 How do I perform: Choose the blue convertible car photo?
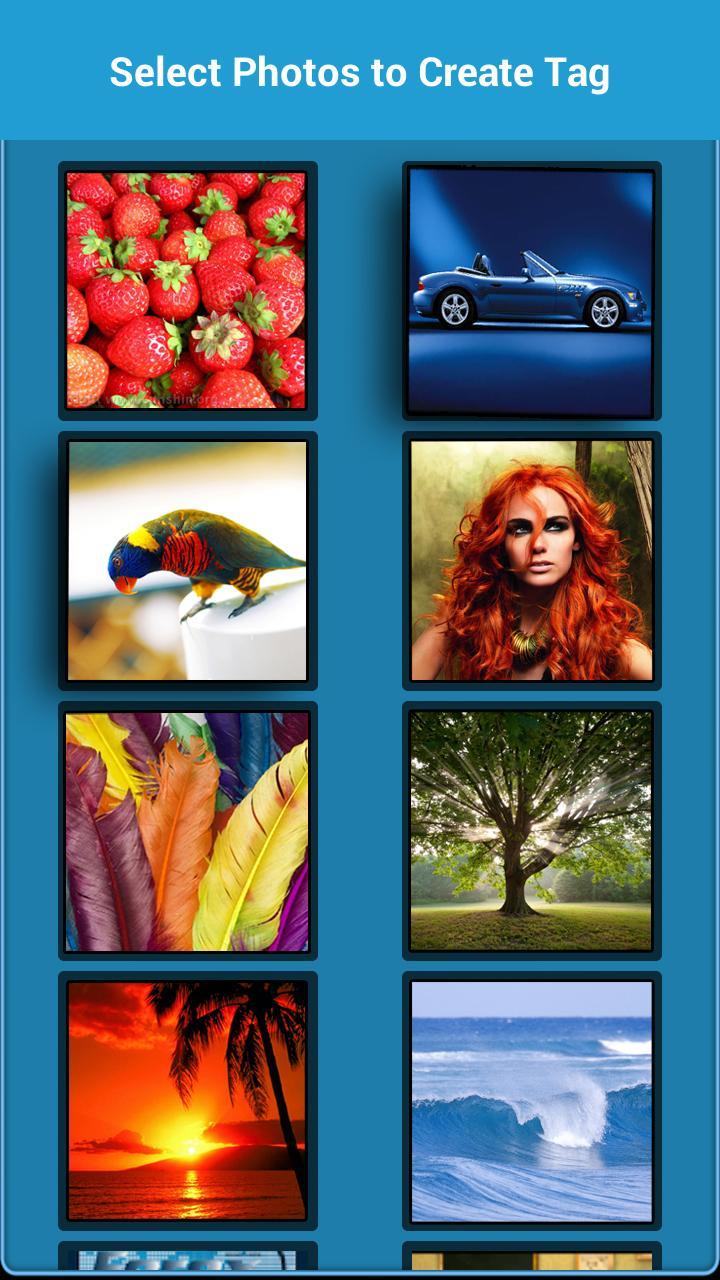531,290
